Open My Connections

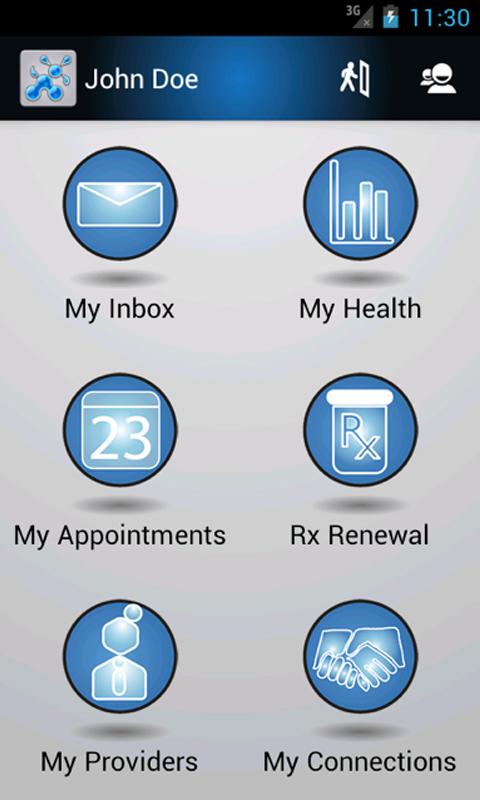pyautogui.click(x=361, y=656)
